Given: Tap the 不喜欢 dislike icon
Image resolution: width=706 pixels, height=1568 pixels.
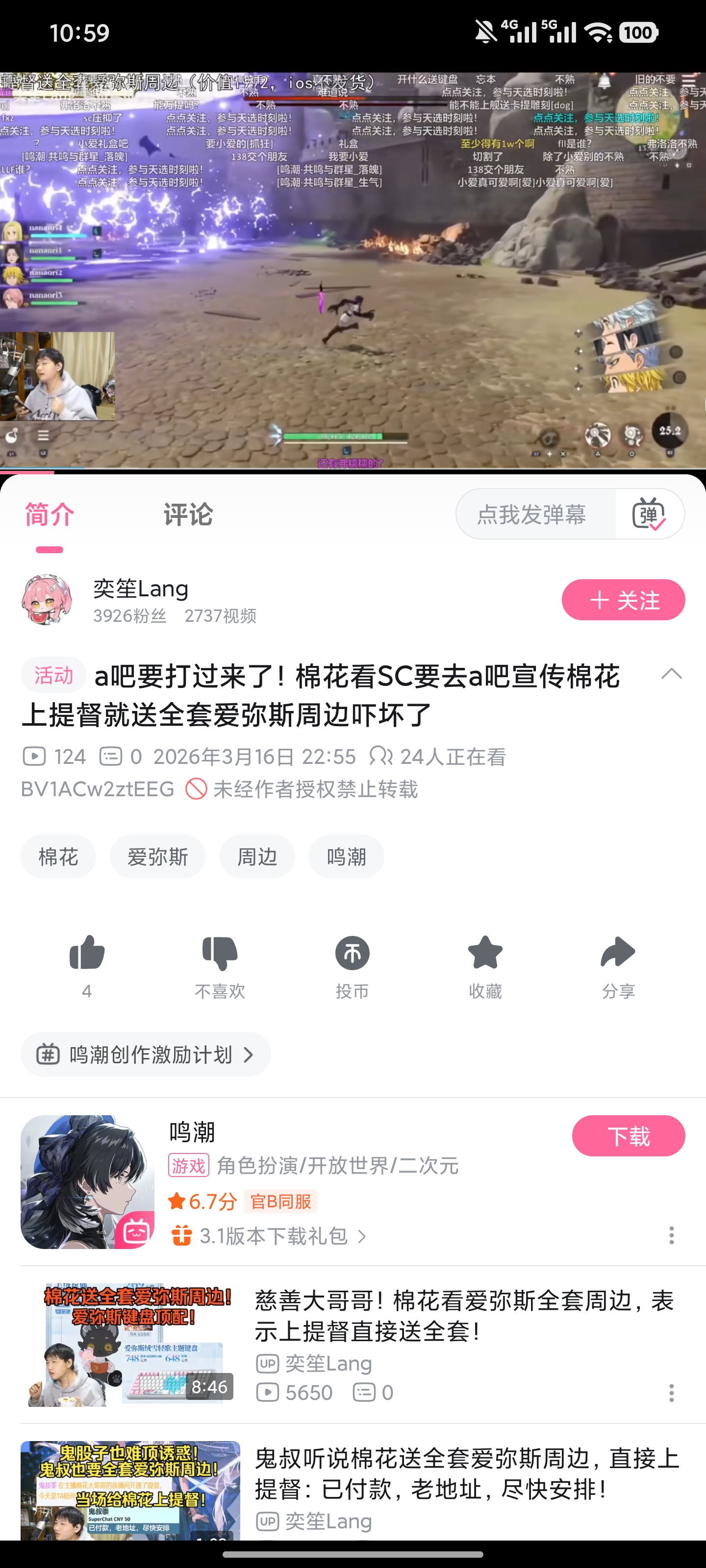Looking at the screenshot, I should tap(219, 953).
